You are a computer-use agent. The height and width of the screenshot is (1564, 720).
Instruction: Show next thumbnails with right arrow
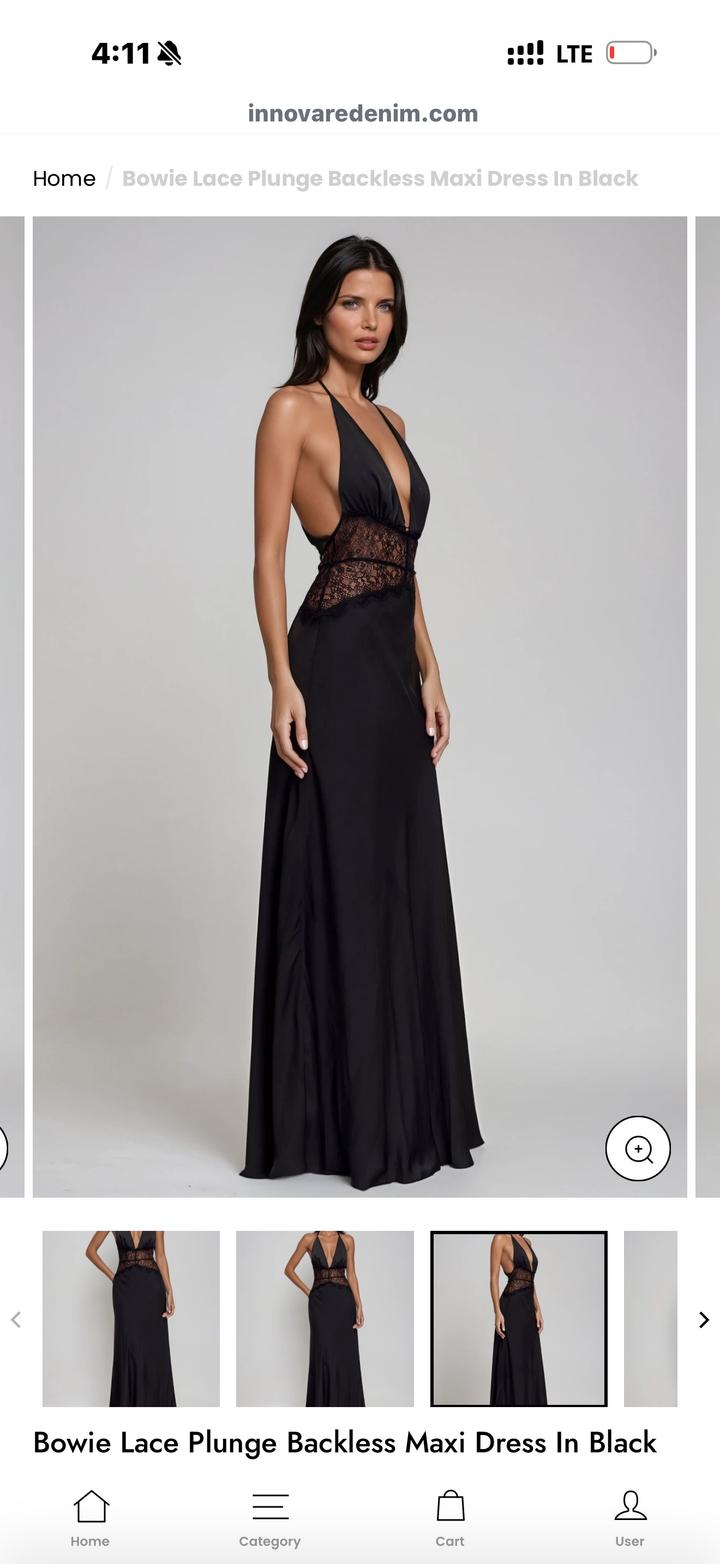pos(703,1320)
